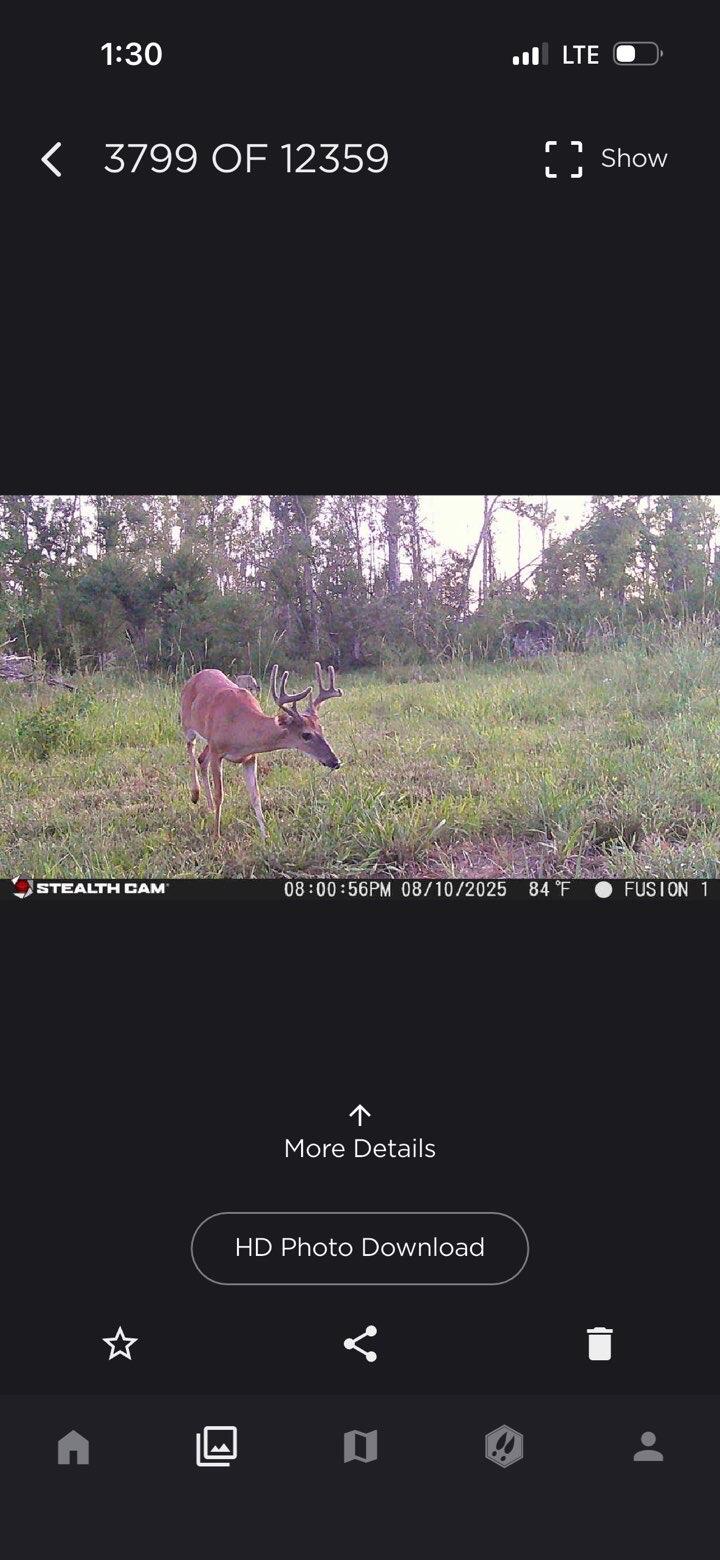
Task: Open the photo gallery tab
Action: click(216, 1447)
